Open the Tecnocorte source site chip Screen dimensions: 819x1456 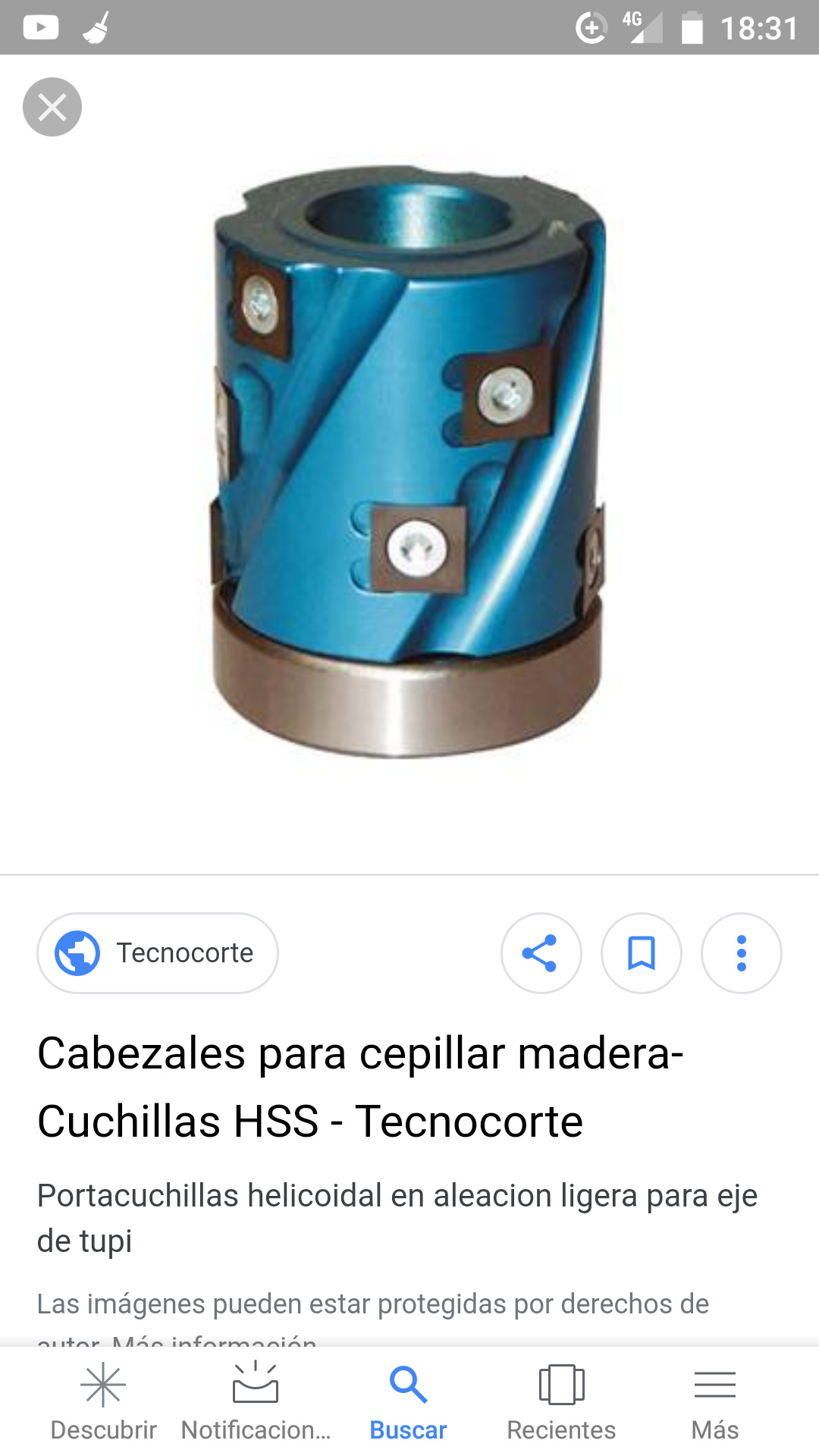pyautogui.click(x=158, y=953)
